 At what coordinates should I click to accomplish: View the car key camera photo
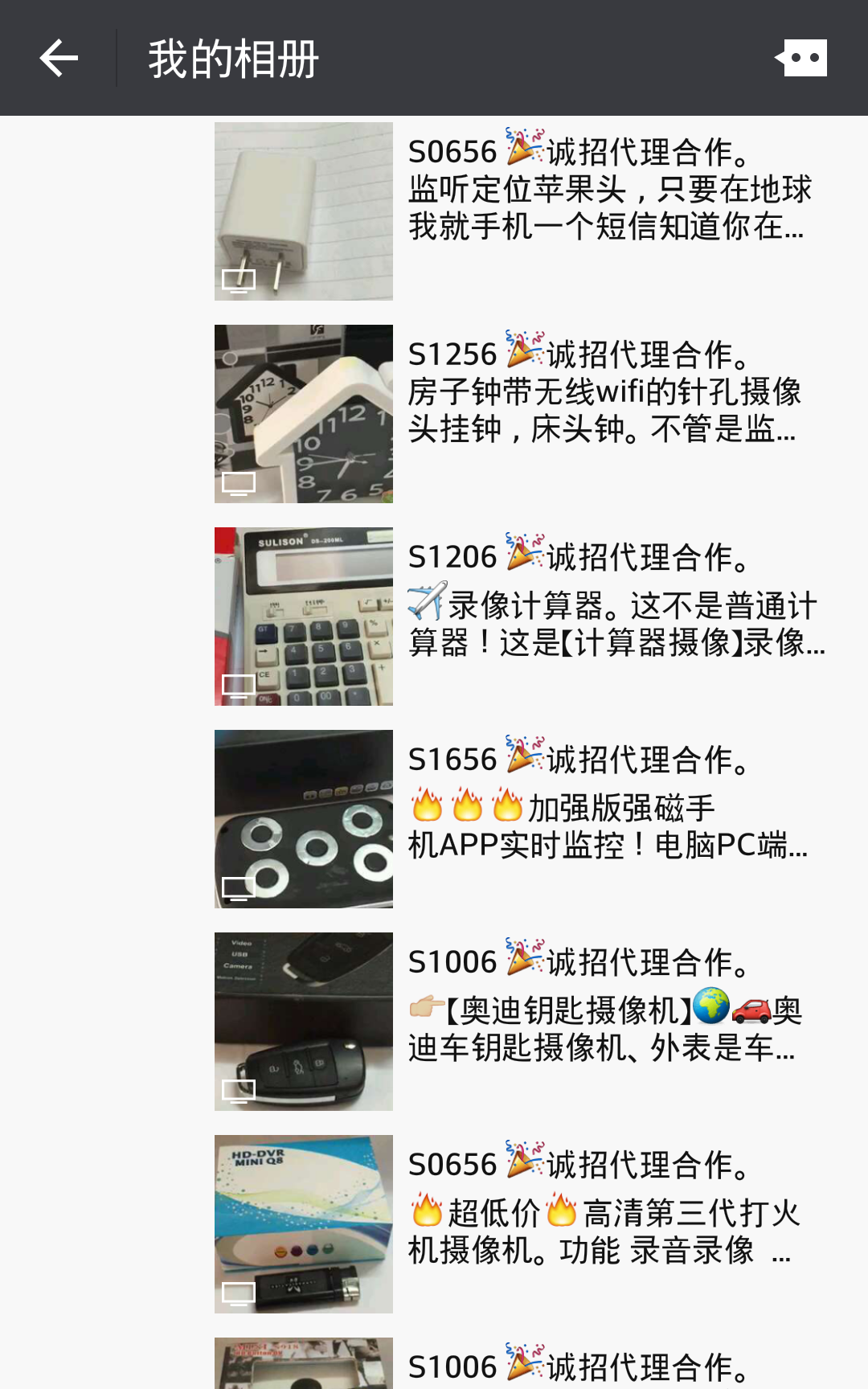pos(304,1022)
